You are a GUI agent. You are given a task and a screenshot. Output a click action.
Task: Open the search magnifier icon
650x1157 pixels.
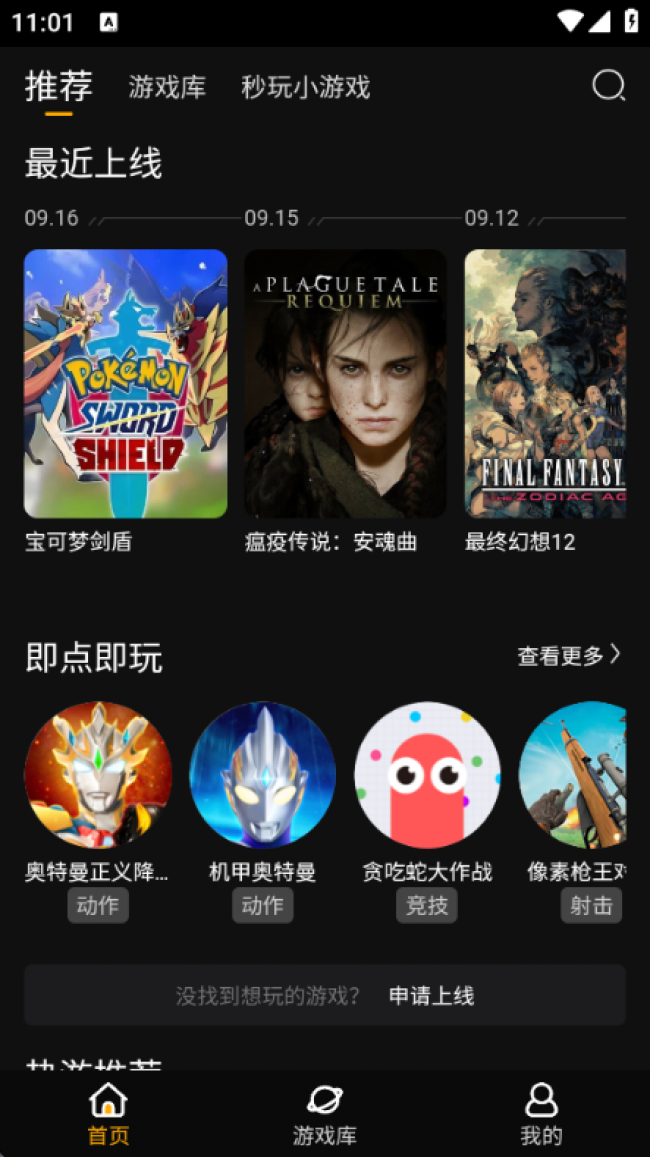tap(608, 86)
